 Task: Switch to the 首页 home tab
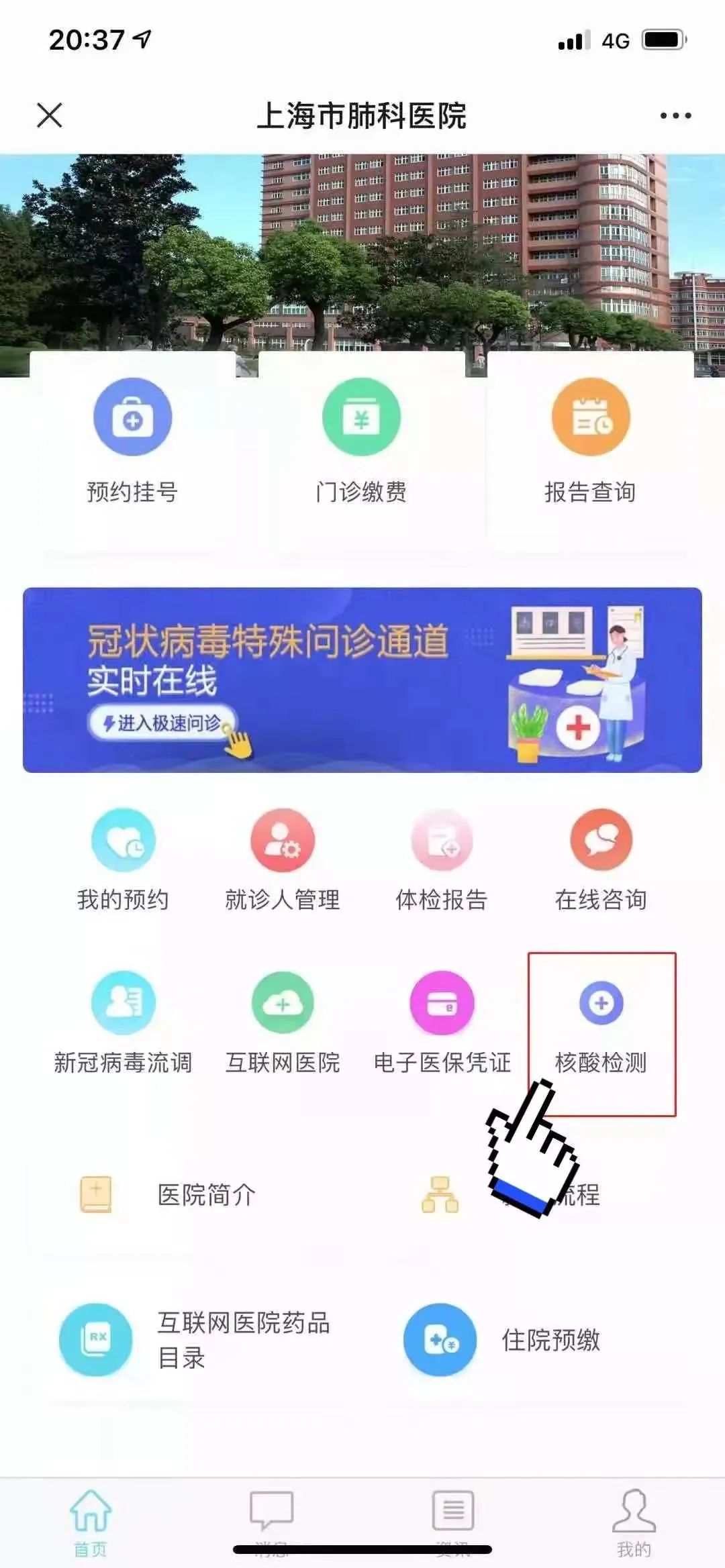tap(91, 1522)
